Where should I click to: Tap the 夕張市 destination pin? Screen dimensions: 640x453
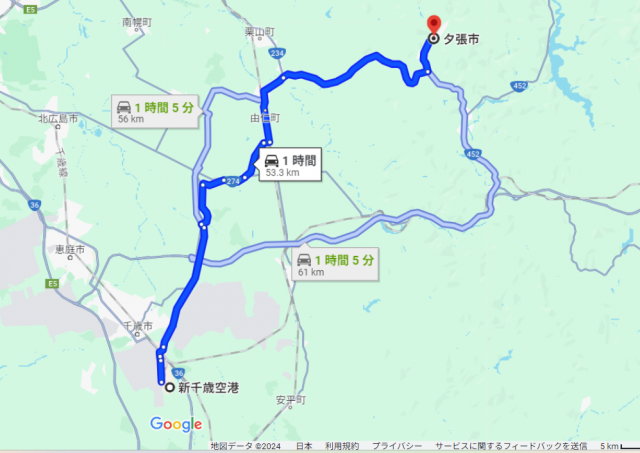[433, 24]
